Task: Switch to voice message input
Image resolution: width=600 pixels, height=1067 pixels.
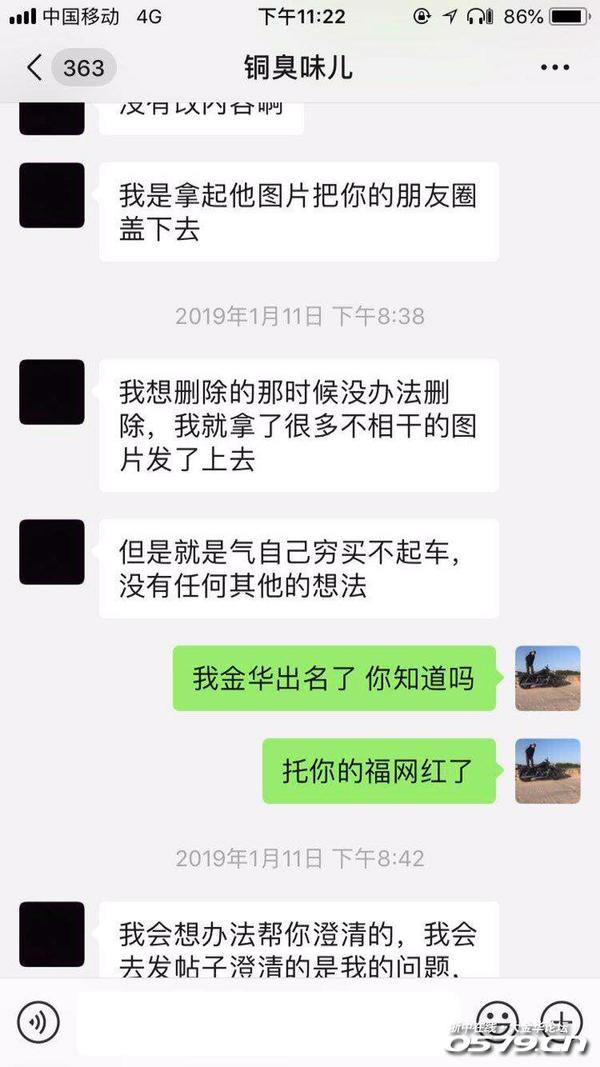Action: pyautogui.click(x=39, y=1022)
